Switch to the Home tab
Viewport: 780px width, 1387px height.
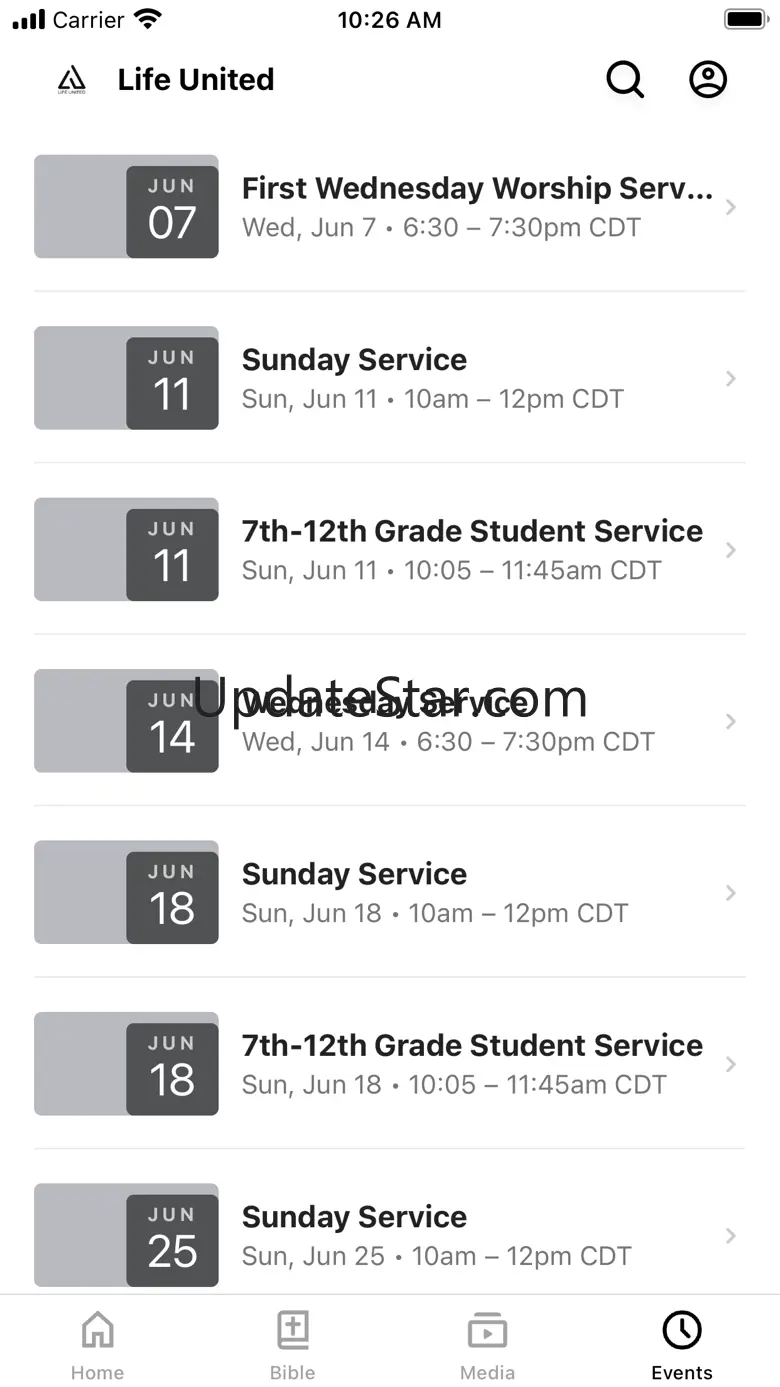tap(97, 1344)
